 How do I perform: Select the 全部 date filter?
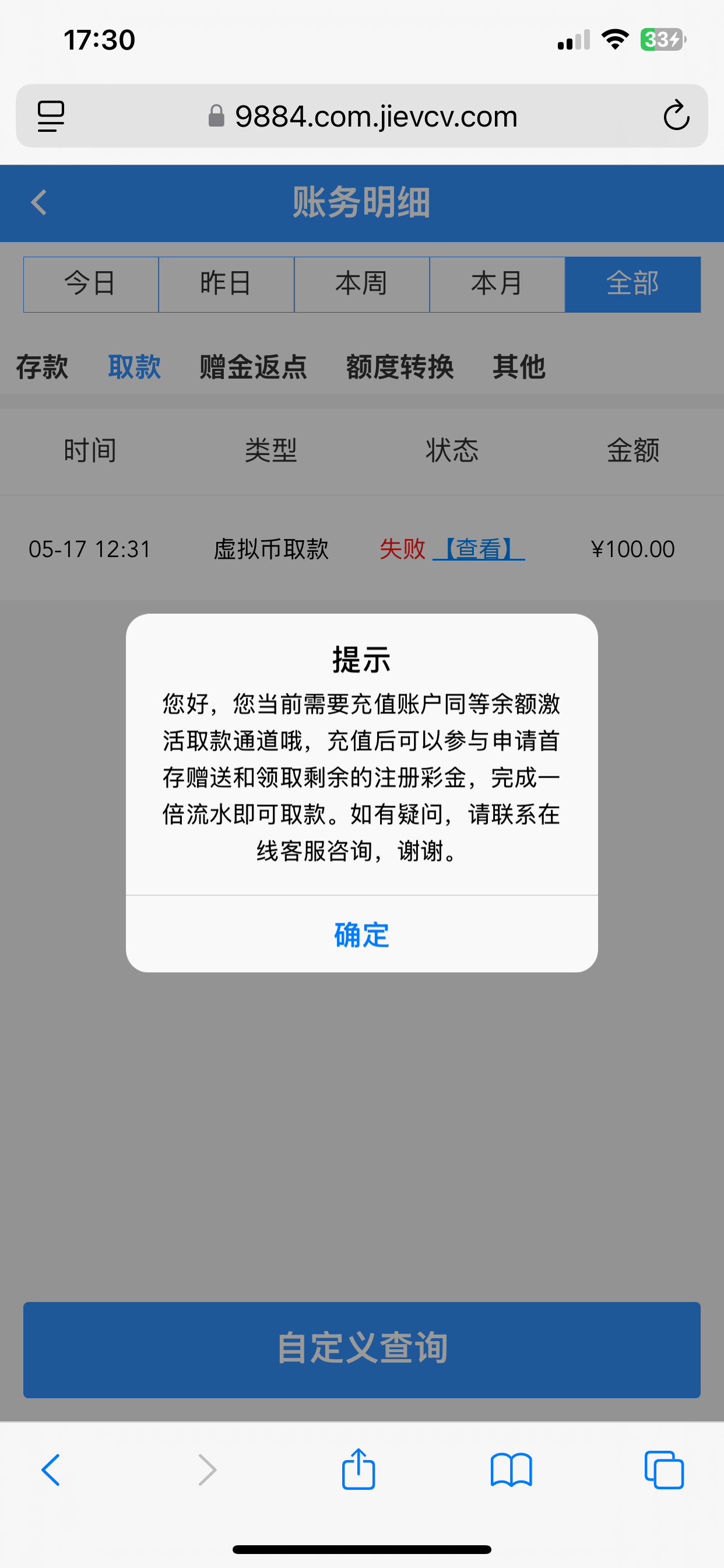click(x=632, y=284)
